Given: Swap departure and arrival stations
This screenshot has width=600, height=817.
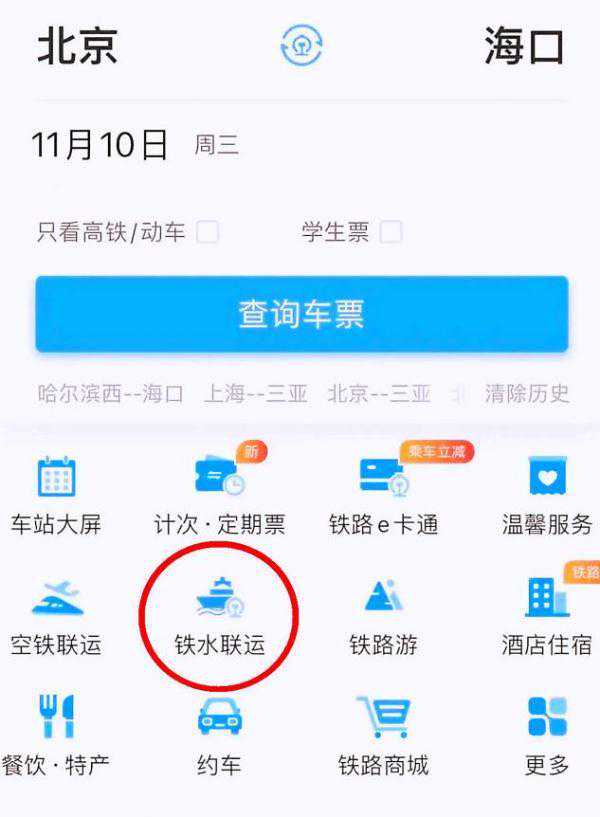Looking at the screenshot, I should point(300,47).
